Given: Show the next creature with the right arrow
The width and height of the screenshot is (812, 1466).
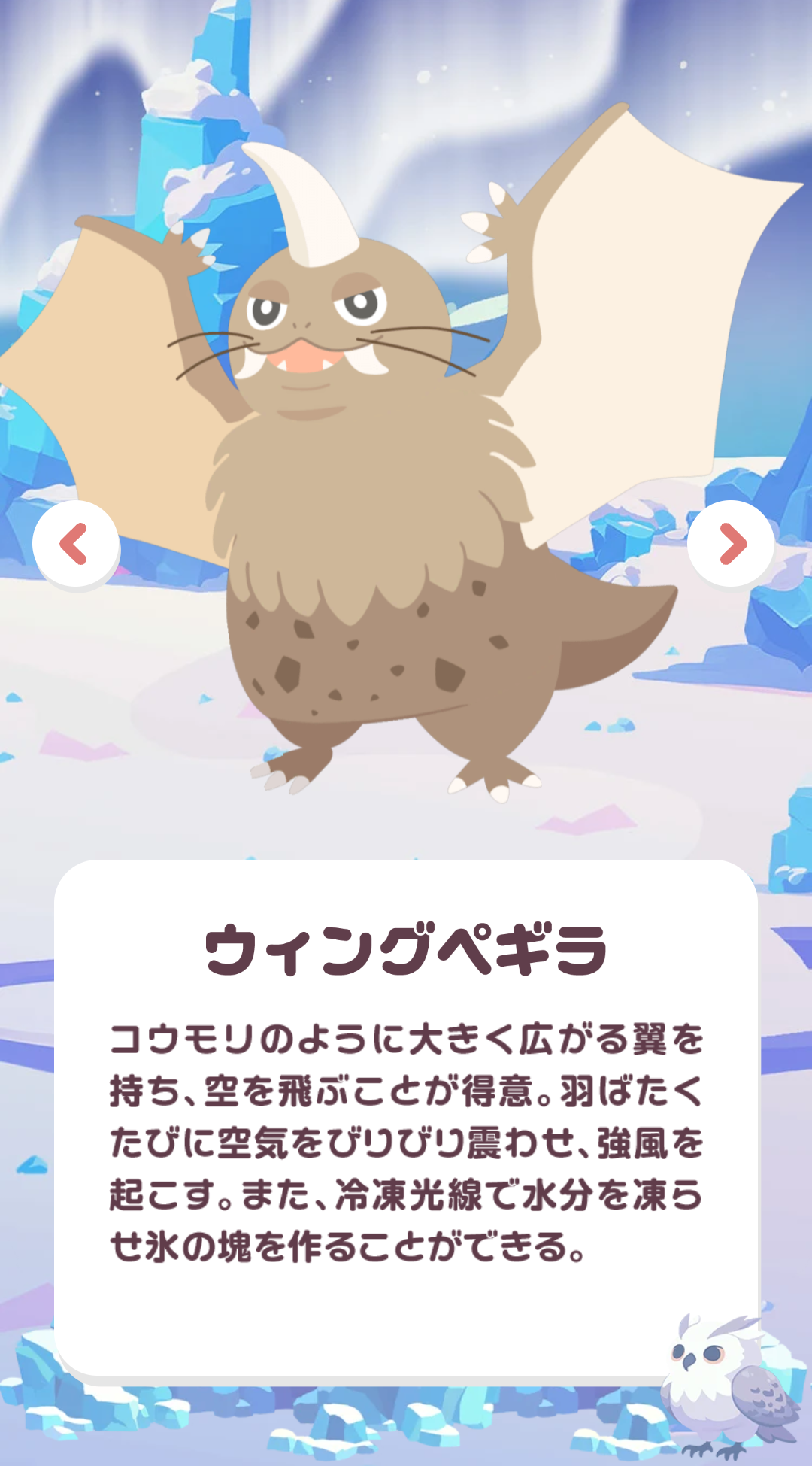Looking at the screenshot, I should (731, 543).
